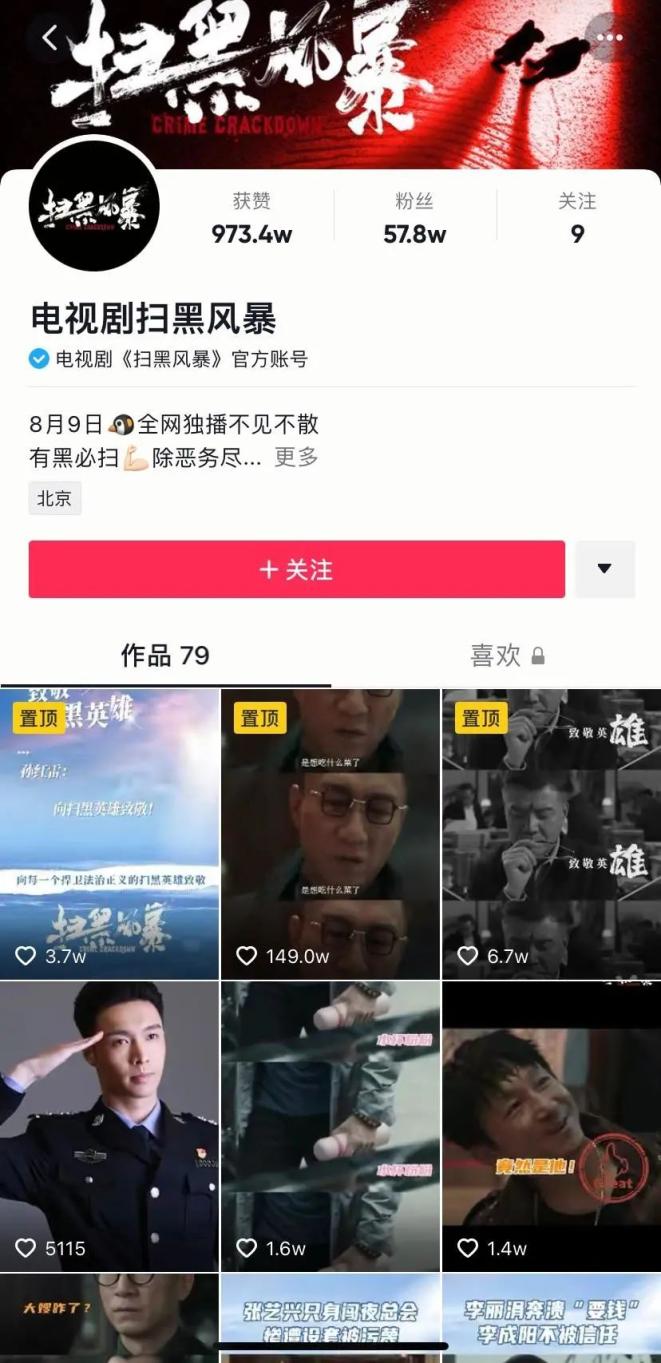Open saluting officer video with 5115 likes
The width and height of the screenshot is (661, 1363).
click(109, 1125)
